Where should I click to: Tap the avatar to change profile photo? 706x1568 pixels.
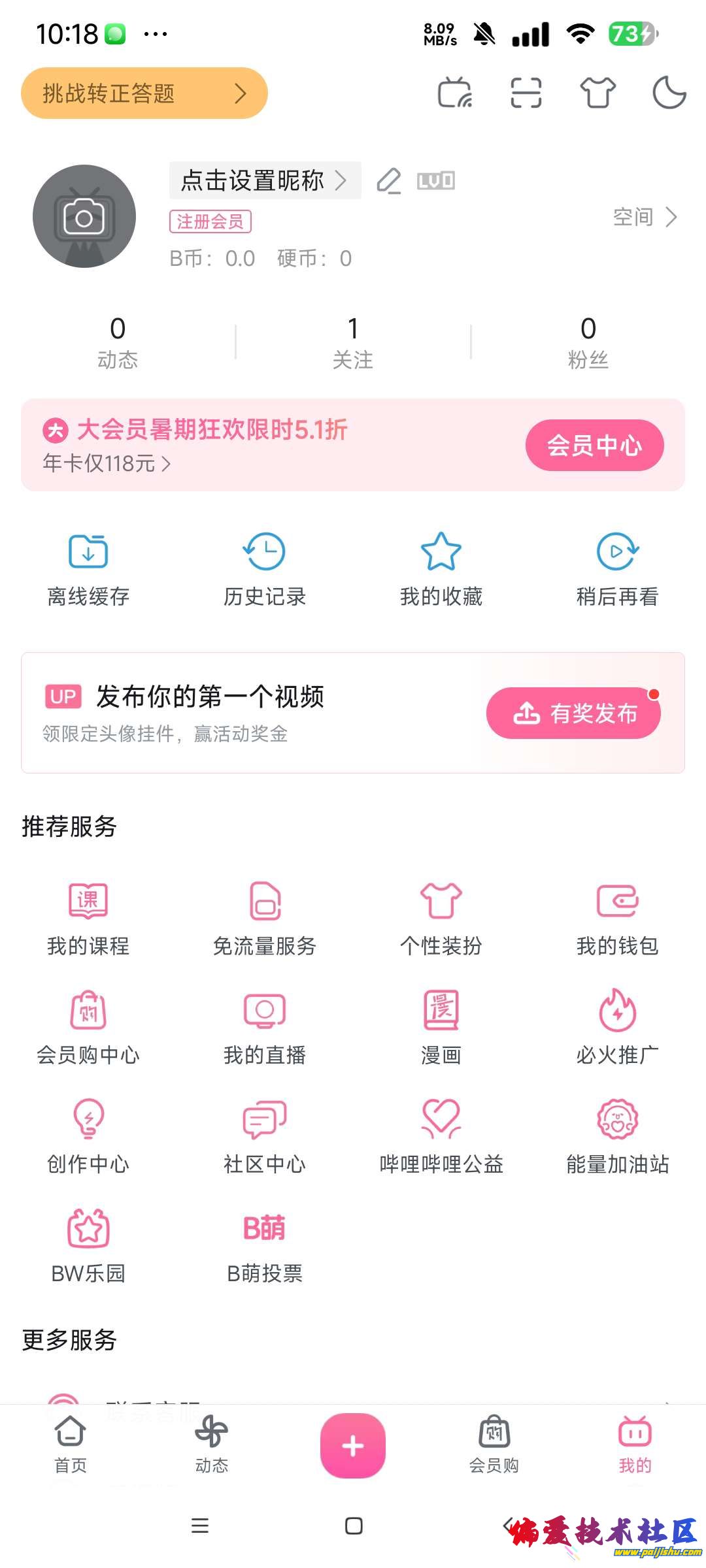84,216
